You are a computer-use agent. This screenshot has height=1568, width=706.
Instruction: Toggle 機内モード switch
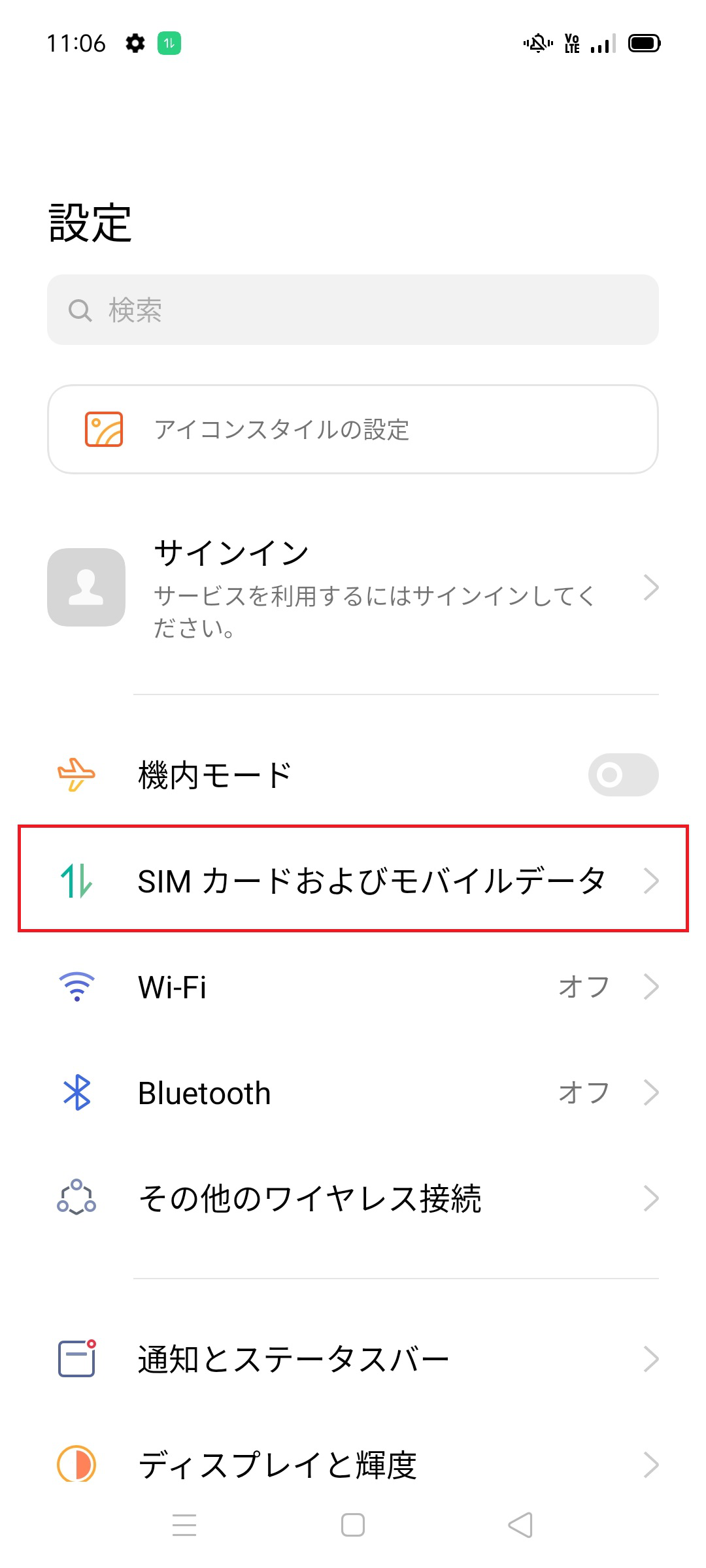tap(622, 775)
